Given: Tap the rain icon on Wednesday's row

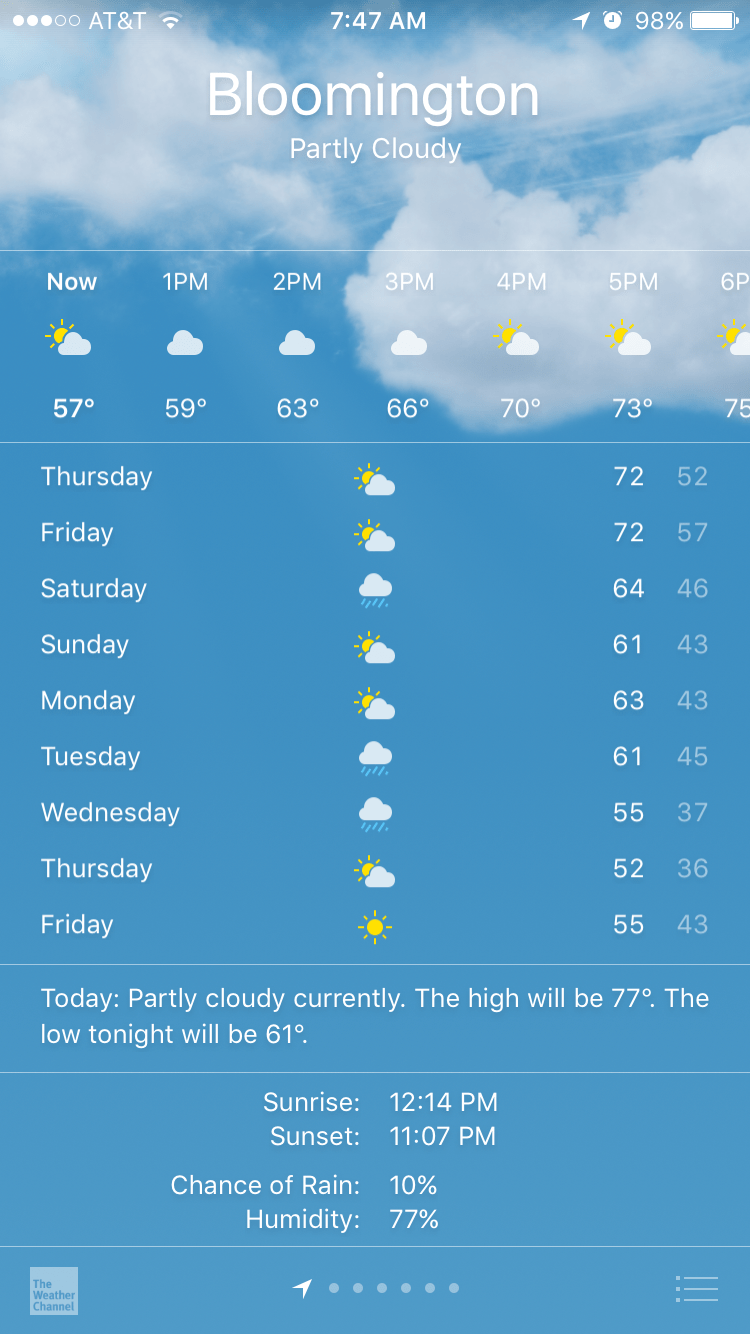Looking at the screenshot, I should tap(375, 814).
